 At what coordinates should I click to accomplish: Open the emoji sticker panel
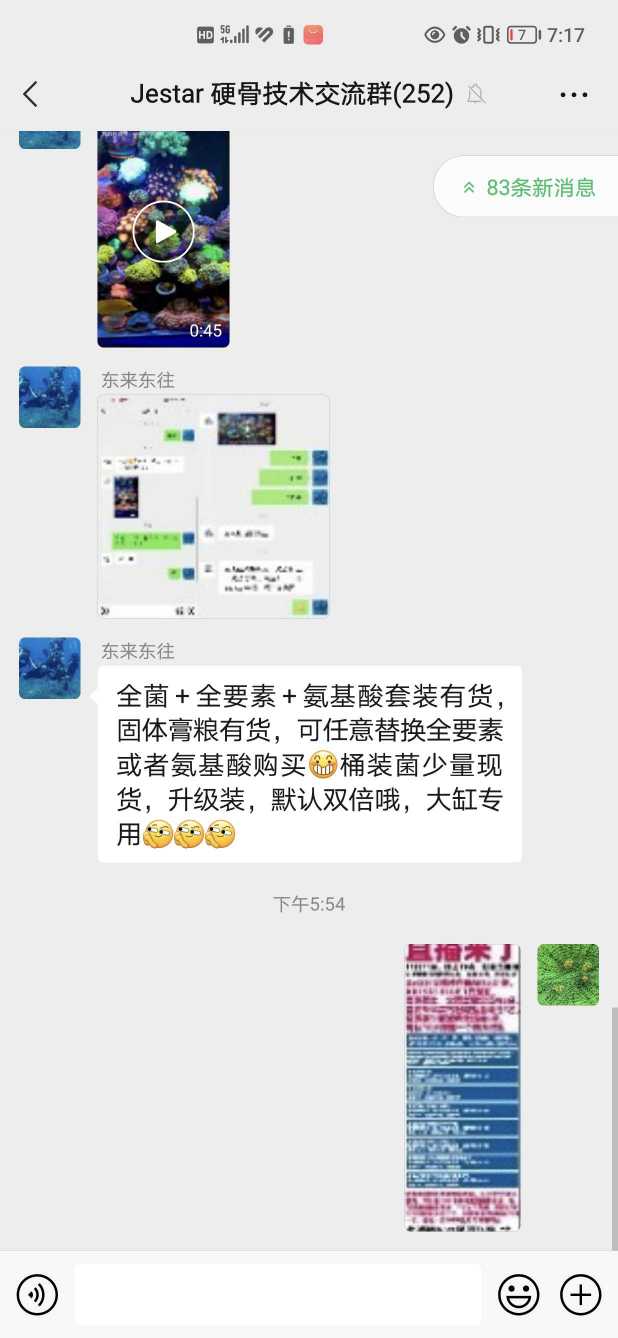[518, 1295]
